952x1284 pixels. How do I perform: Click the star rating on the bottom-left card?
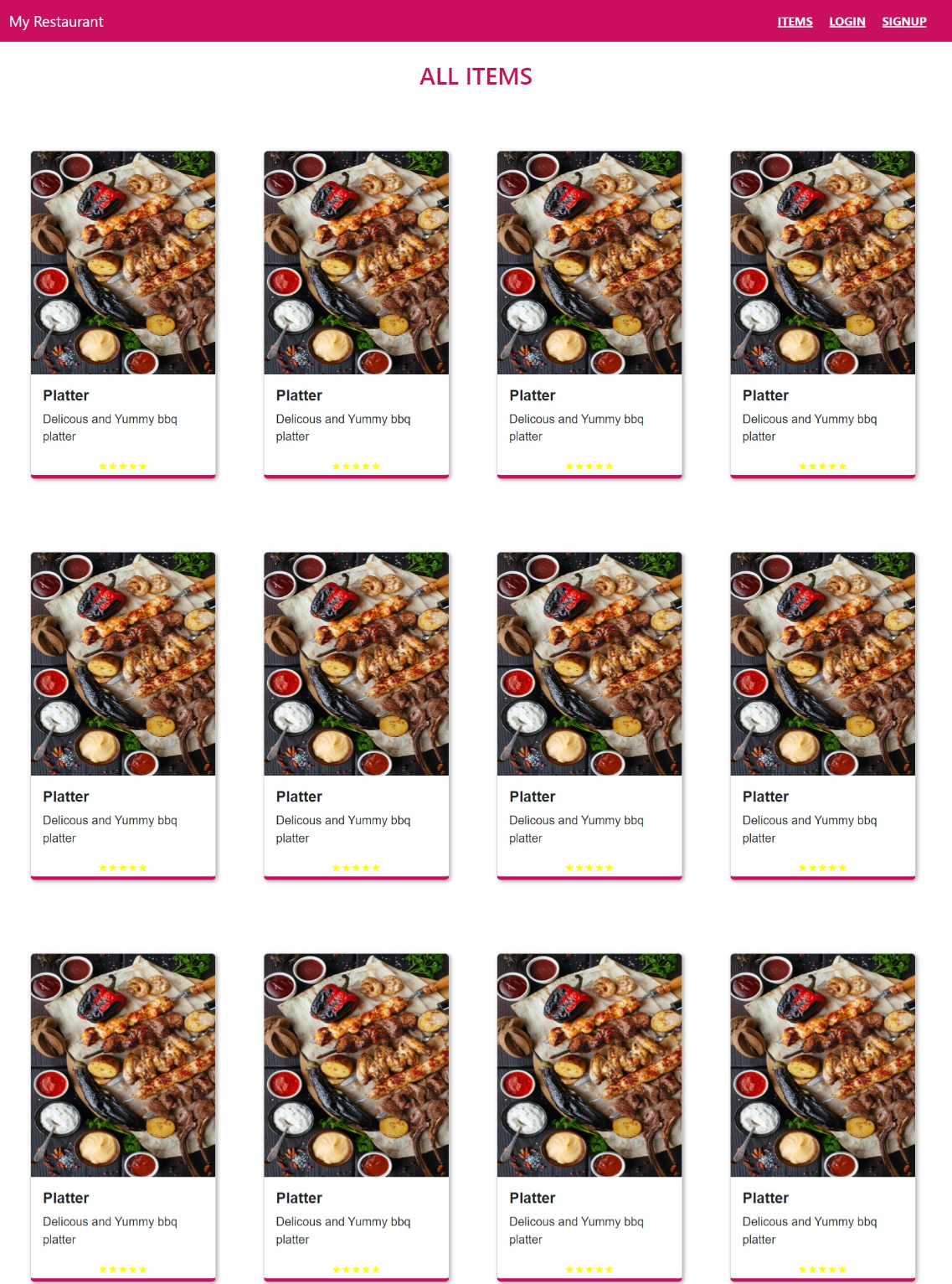tap(122, 1268)
